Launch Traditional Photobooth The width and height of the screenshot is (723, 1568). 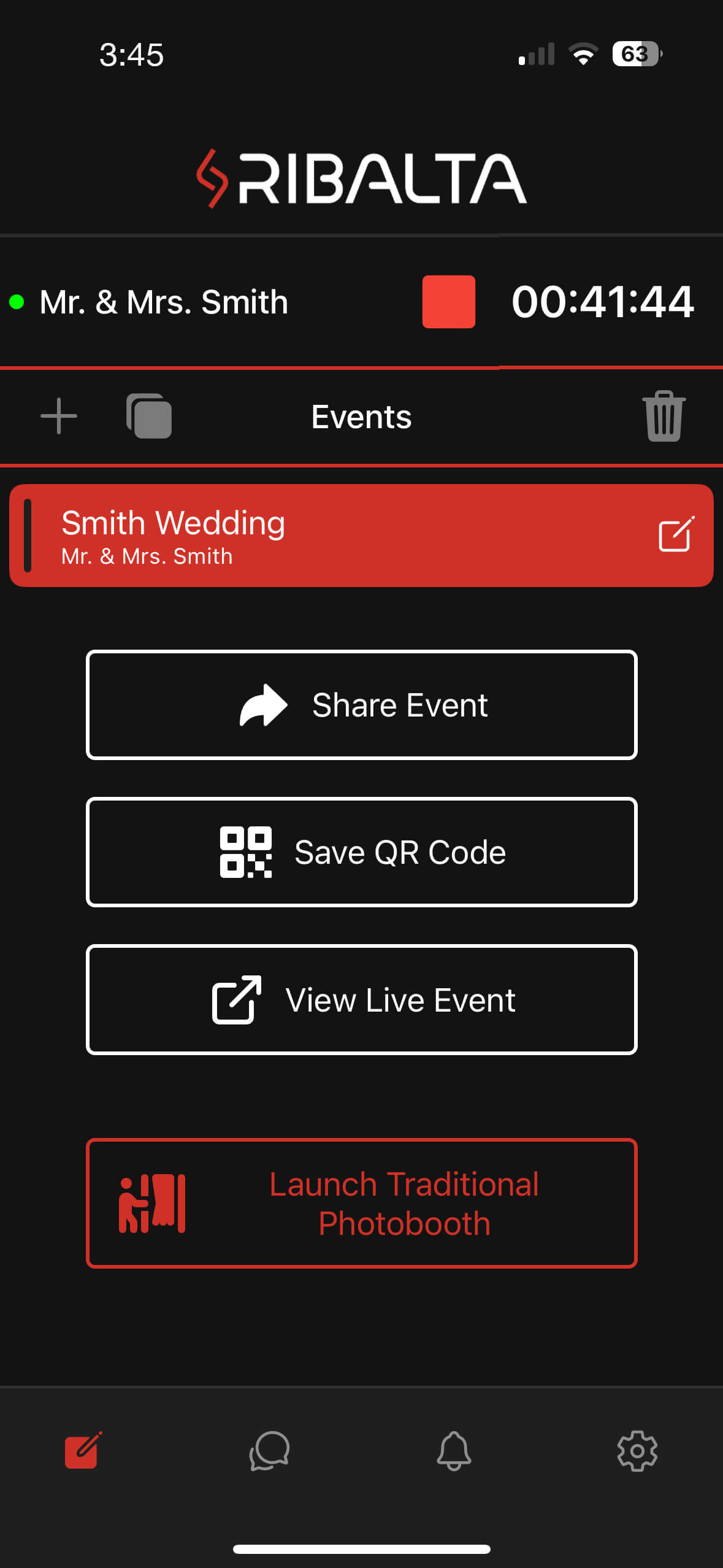362,1204
